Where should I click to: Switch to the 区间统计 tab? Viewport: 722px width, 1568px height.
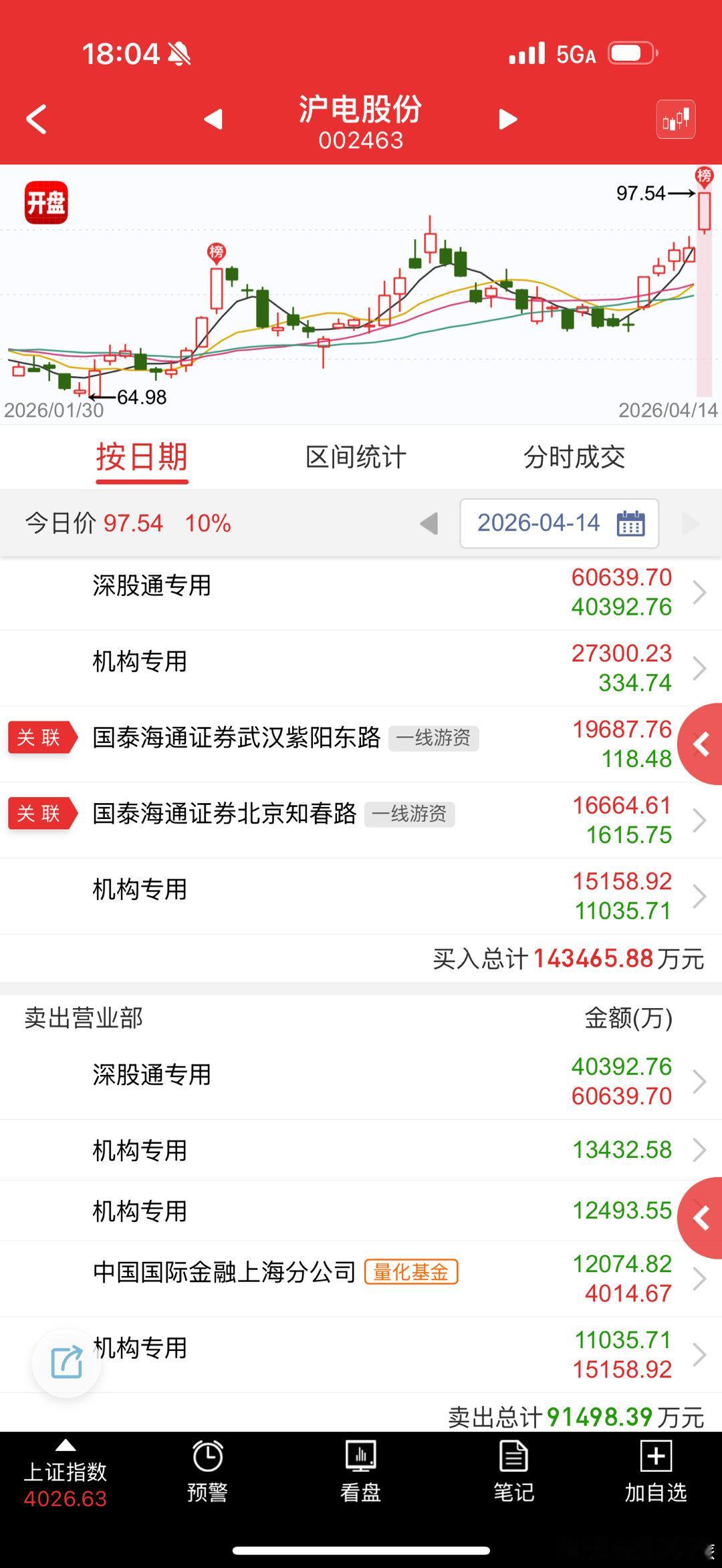[x=358, y=457]
